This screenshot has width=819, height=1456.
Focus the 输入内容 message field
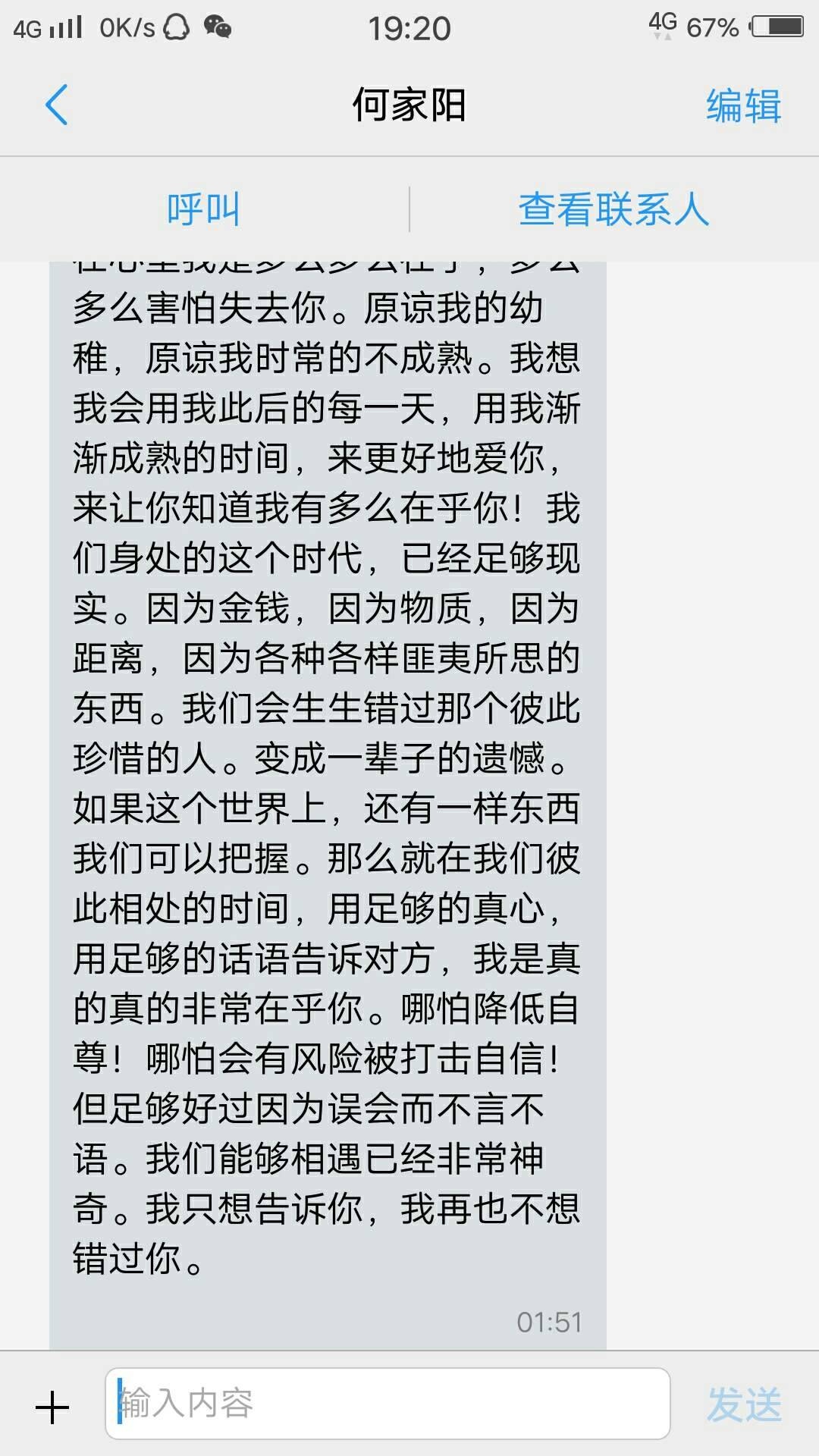387,1404
